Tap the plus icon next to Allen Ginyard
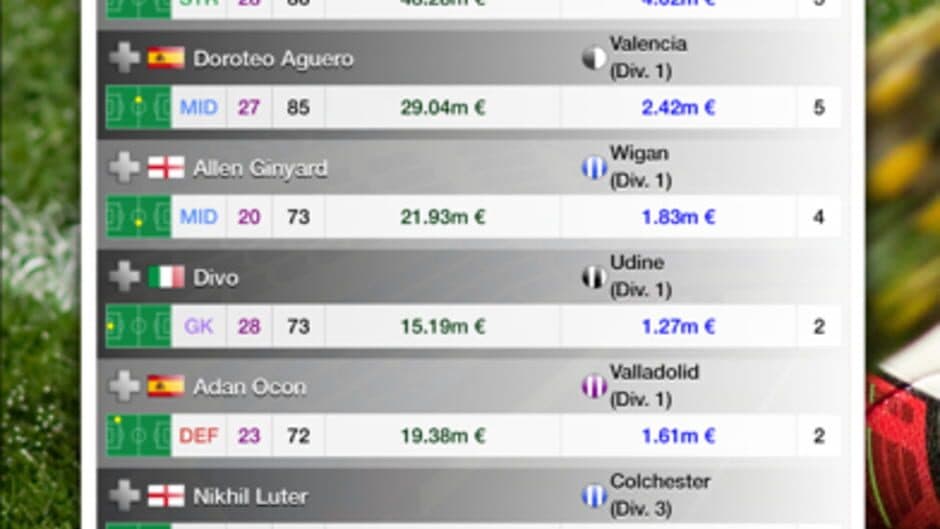The image size is (940, 529). pos(124,168)
